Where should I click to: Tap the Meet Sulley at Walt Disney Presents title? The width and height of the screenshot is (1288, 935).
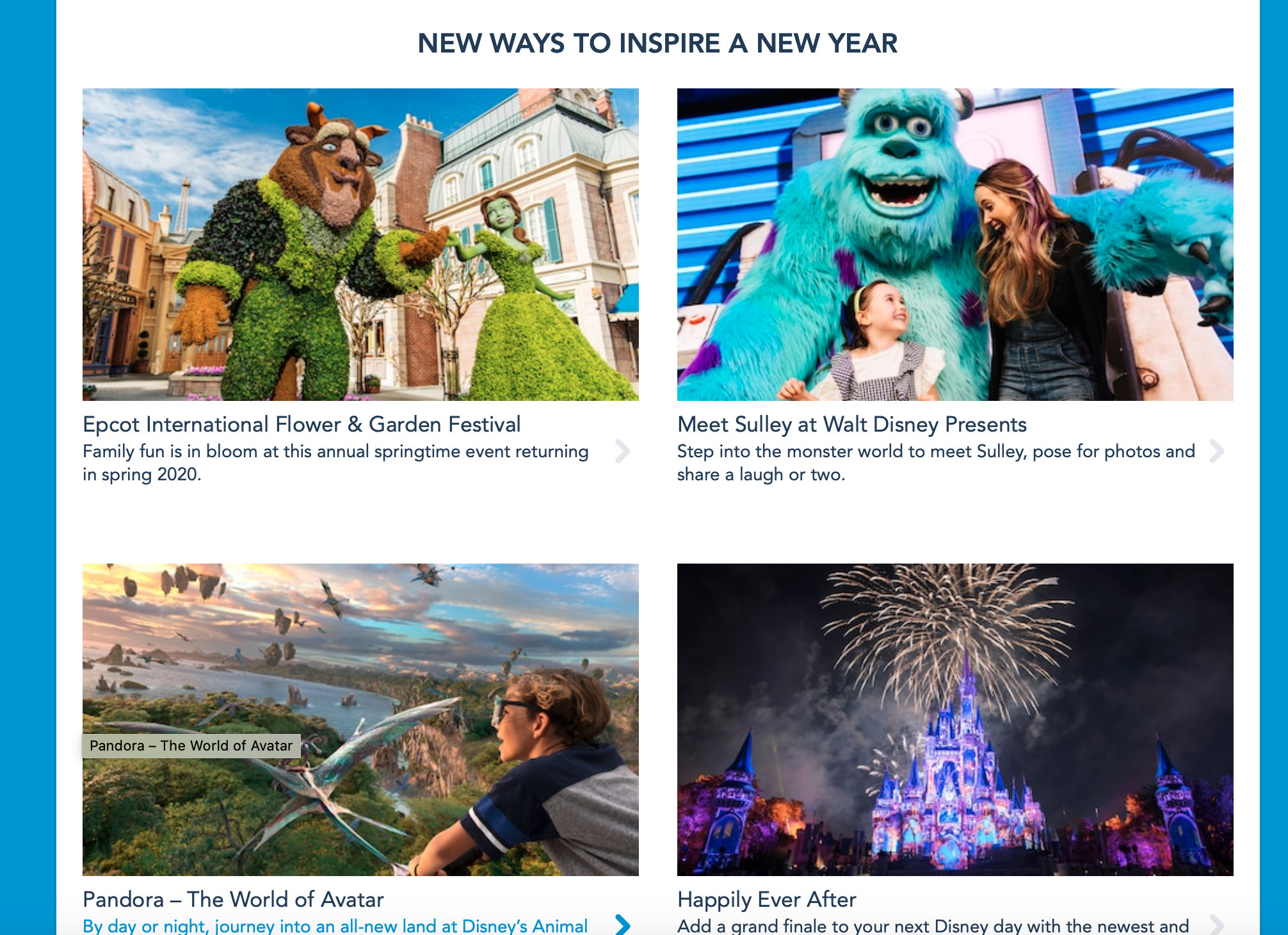pos(851,425)
